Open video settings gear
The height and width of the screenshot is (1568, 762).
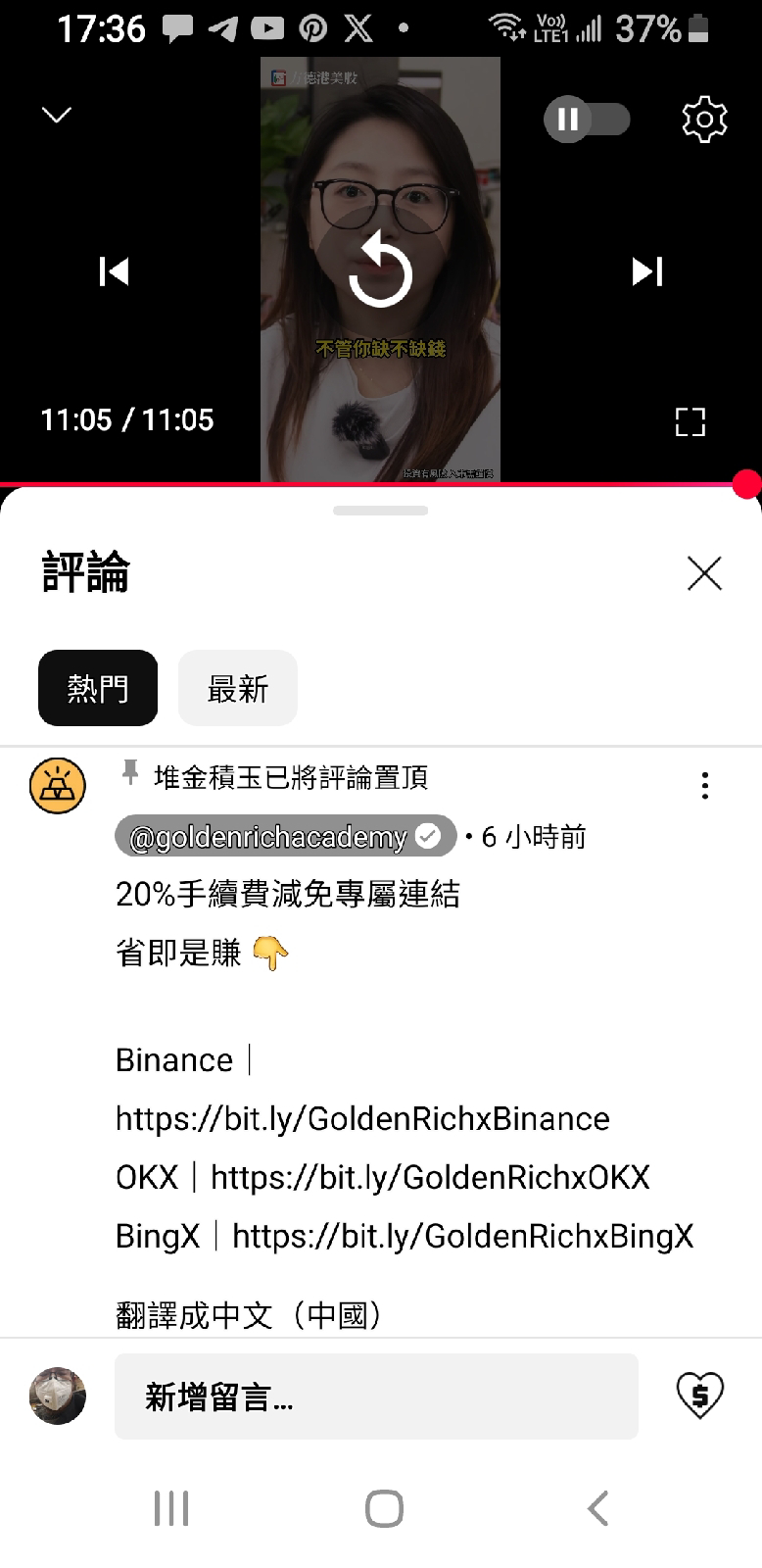click(704, 120)
